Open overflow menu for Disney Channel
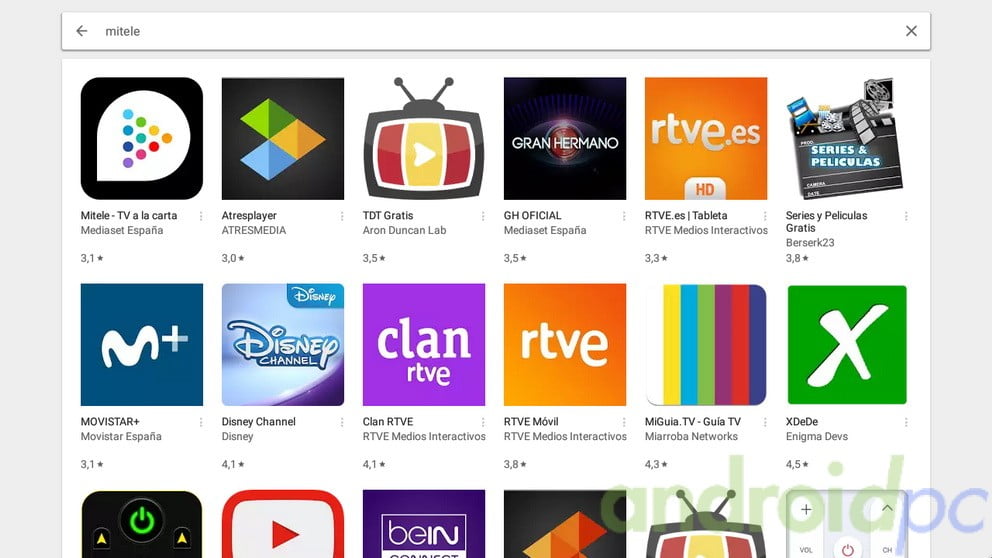The image size is (992, 558). click(342, 422)
